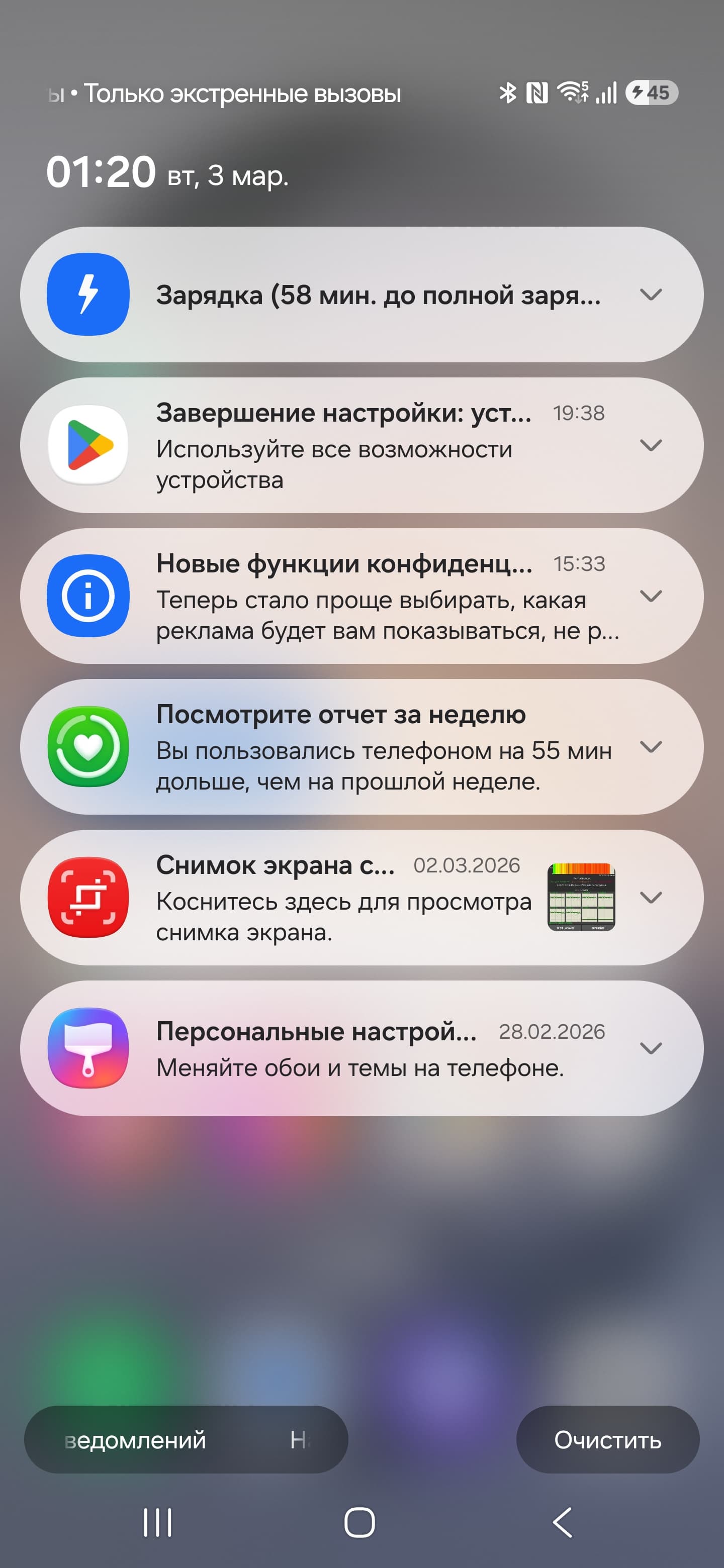Expand the Google Play notification chevron
Viewport: 724px width, 1568px height.
[x=650, y=446]
